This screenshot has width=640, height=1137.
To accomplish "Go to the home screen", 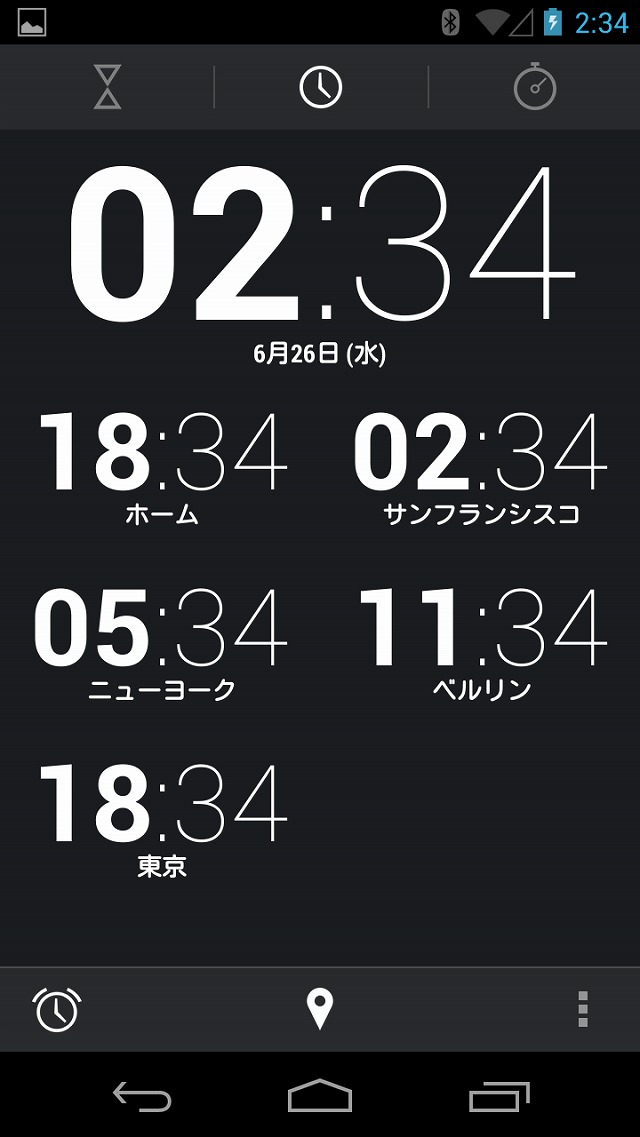I will tap(320, 1095).
